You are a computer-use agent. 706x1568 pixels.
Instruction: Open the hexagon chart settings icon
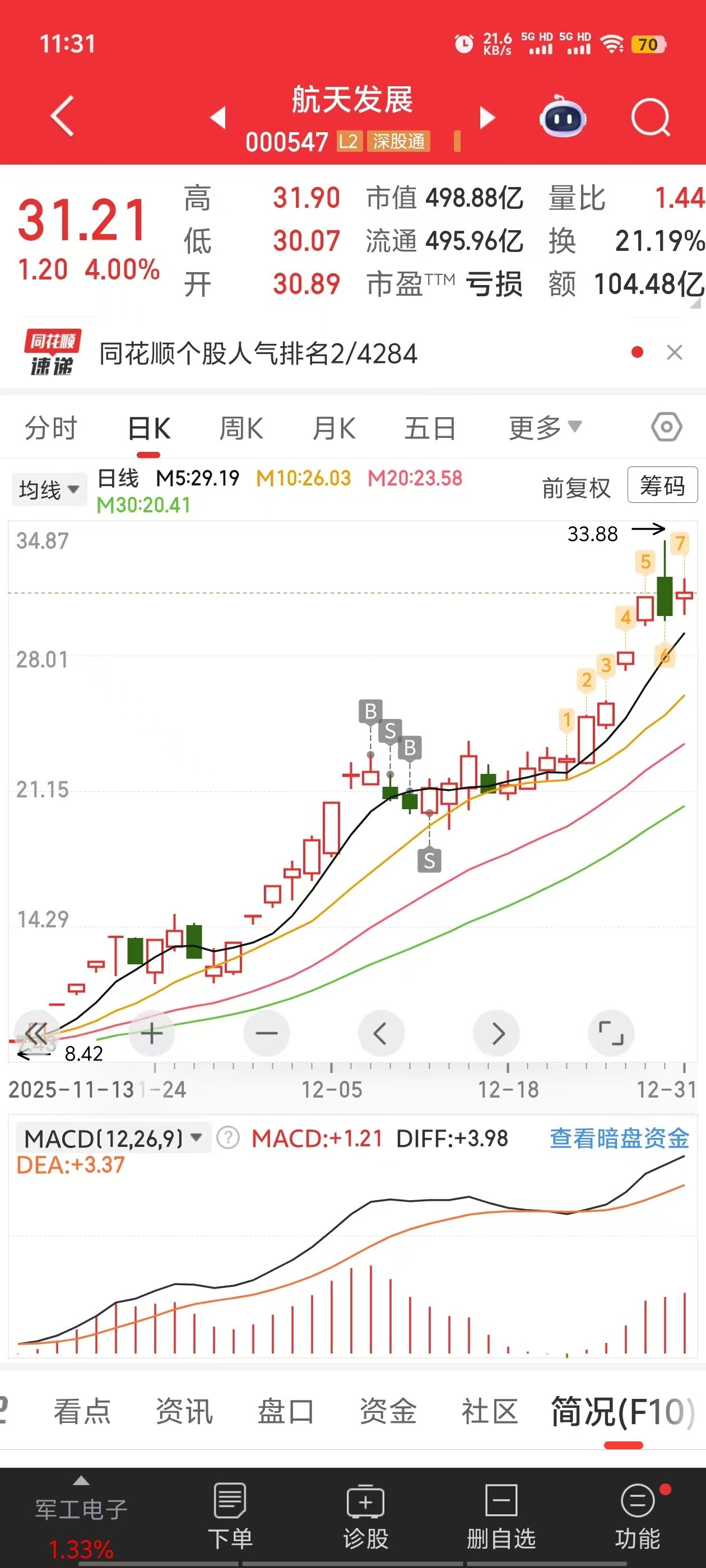666,427
